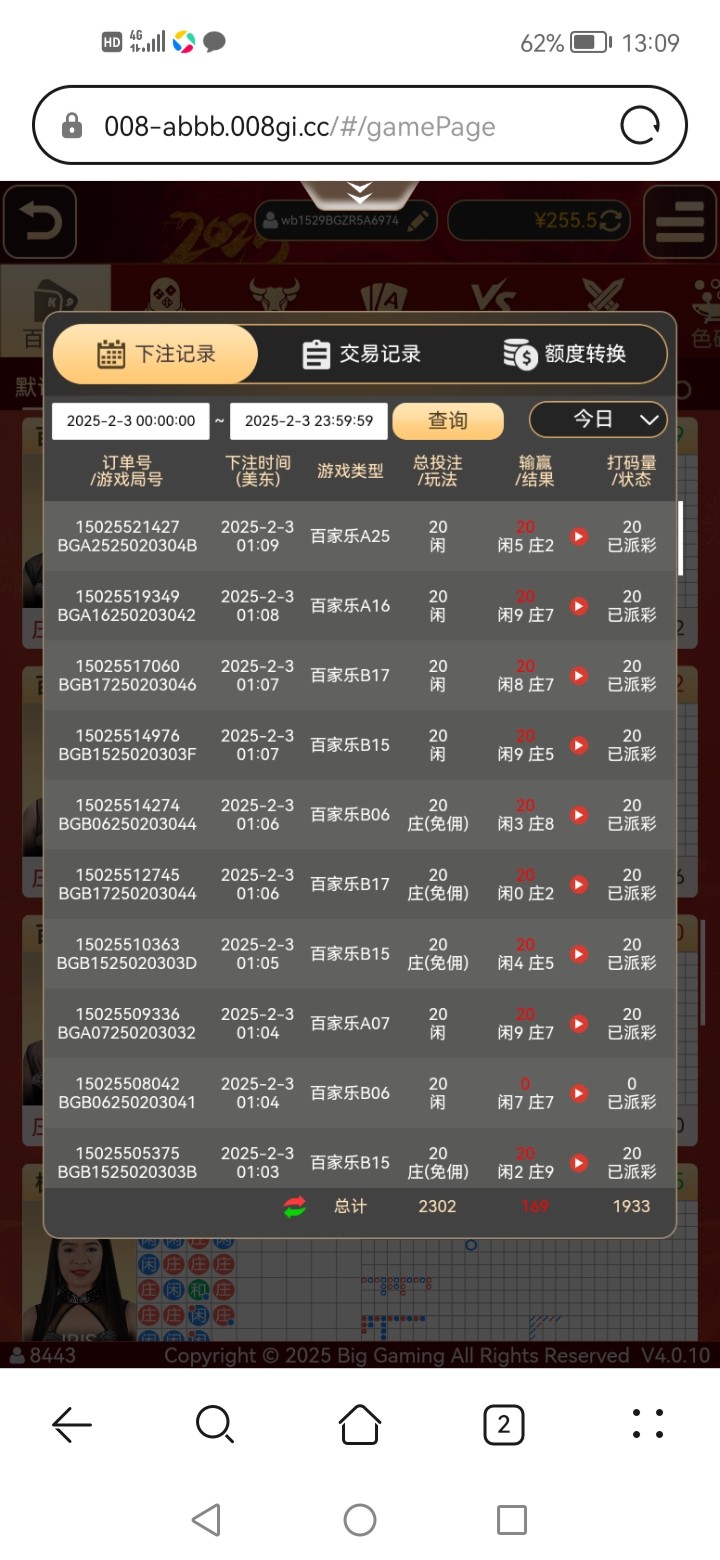Image resolution: width=720 pixels, height=1560 pixels.
Task: Open the browser tabs switcher showing 2
Action: pyautogui.click(x=503, y=1424)
